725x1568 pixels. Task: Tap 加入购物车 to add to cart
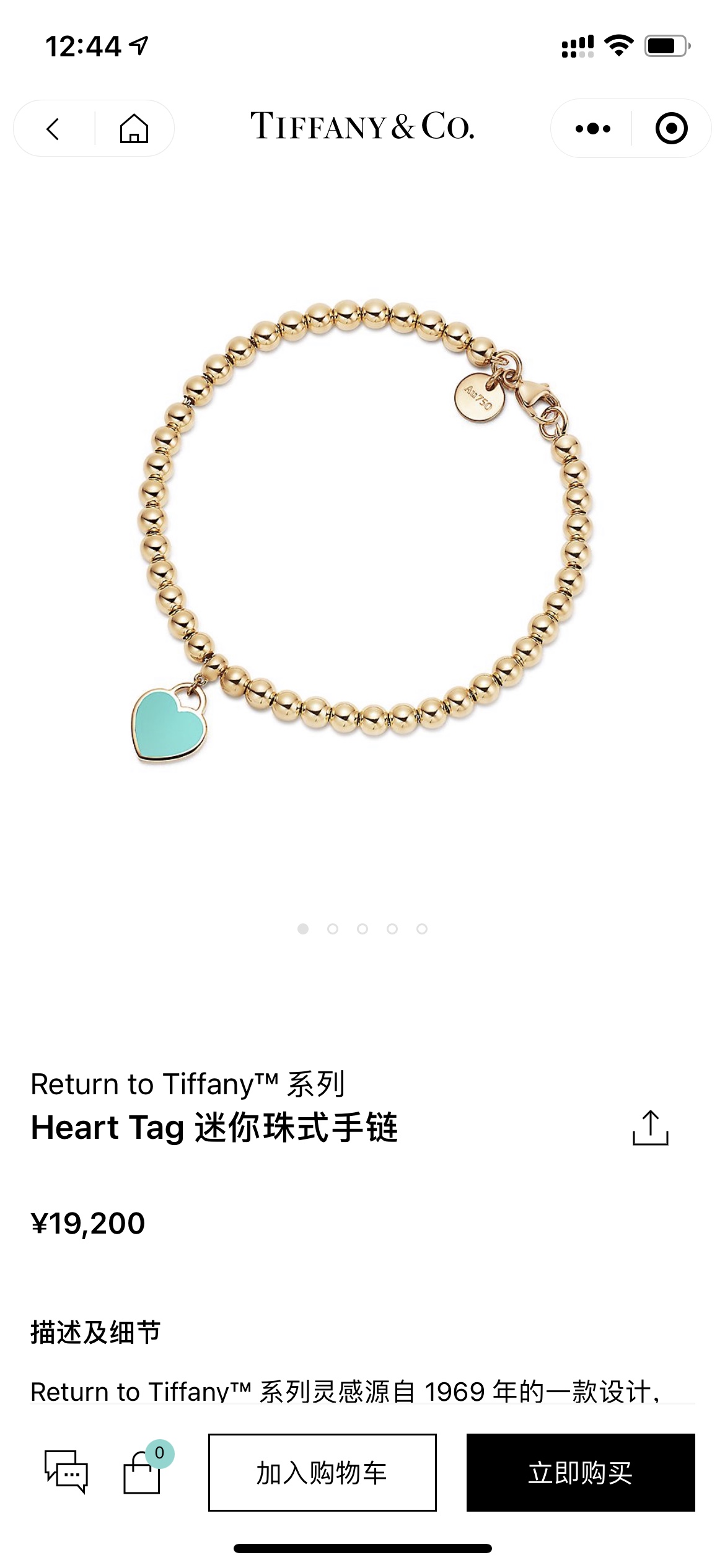pos(322,1473)
